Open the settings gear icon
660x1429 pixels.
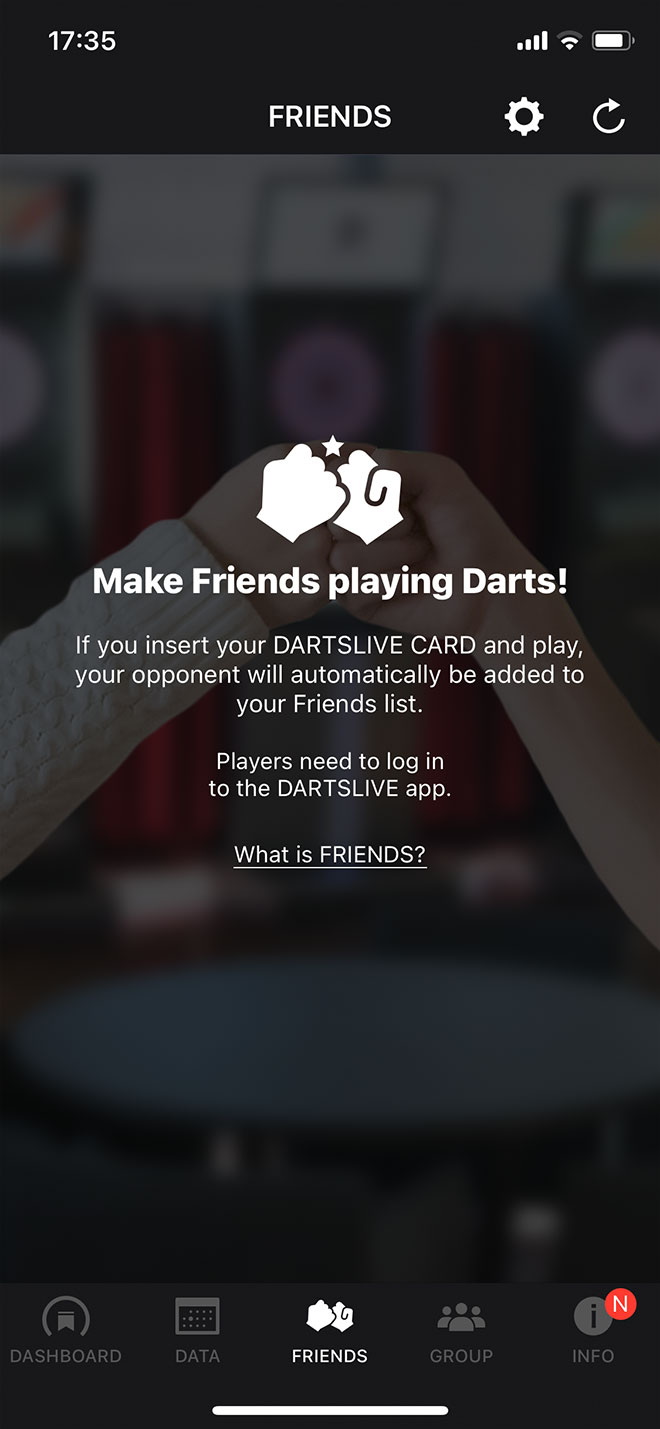pos(523,117)
